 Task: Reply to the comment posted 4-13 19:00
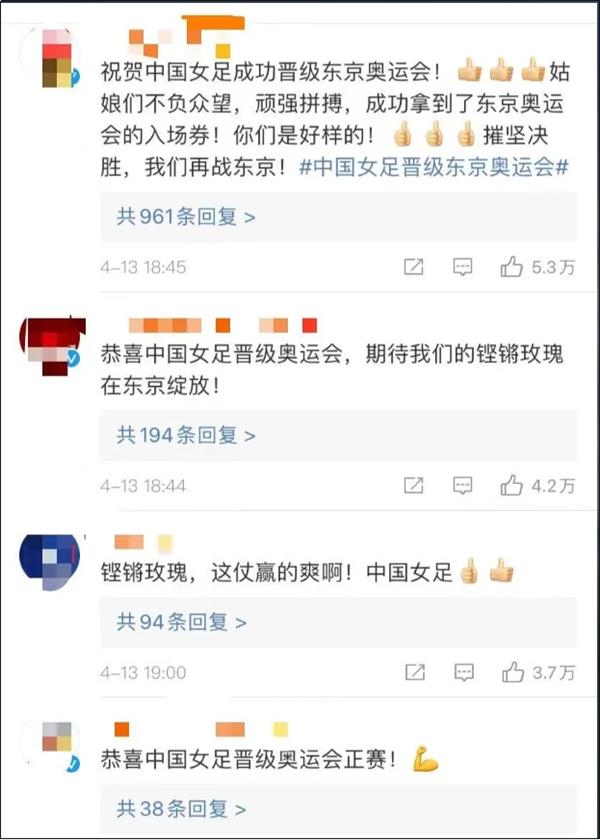click(x=462, y=673)
